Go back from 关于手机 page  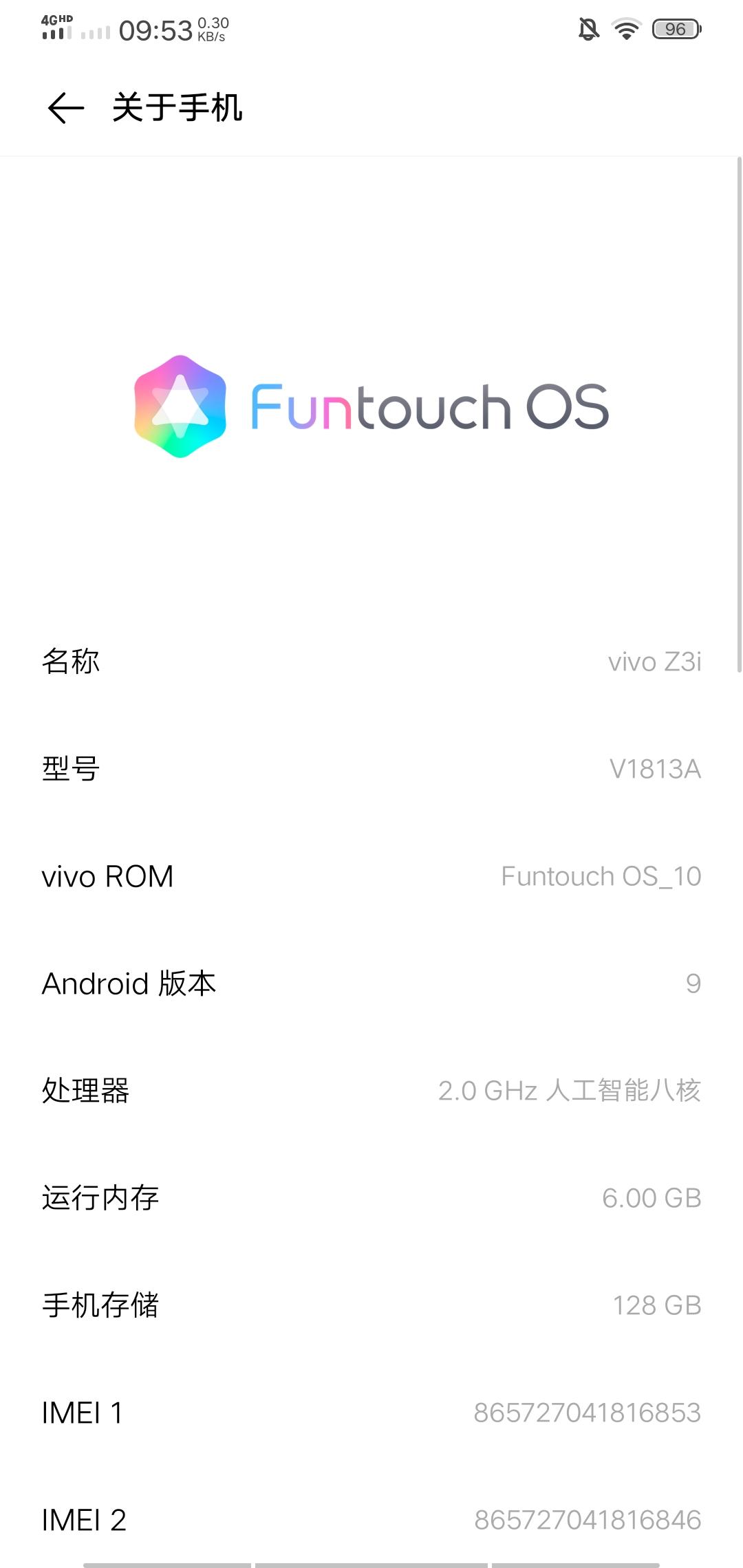click(x=66, y=108)
